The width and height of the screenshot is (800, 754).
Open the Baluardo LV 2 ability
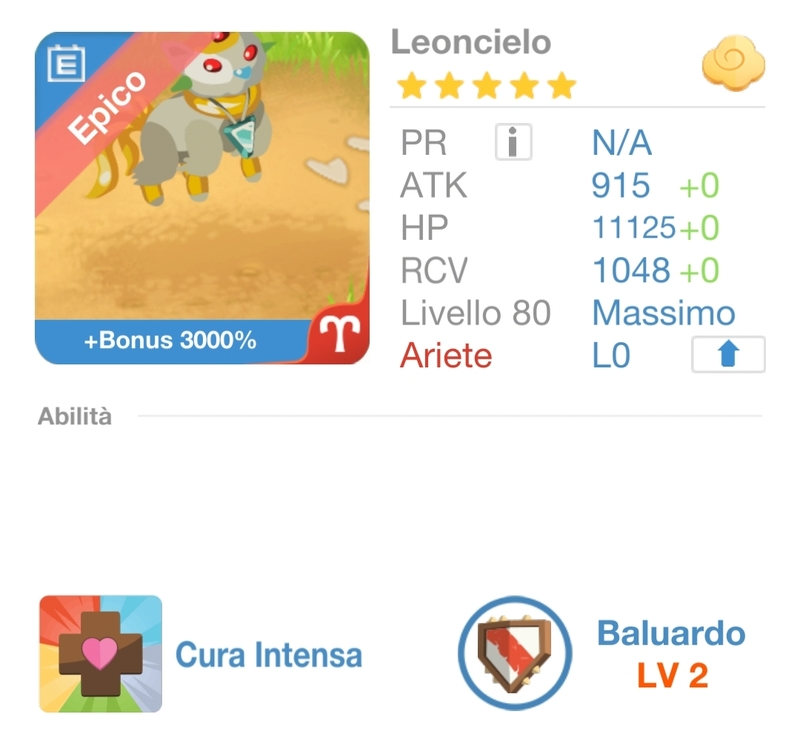point(515,654)
